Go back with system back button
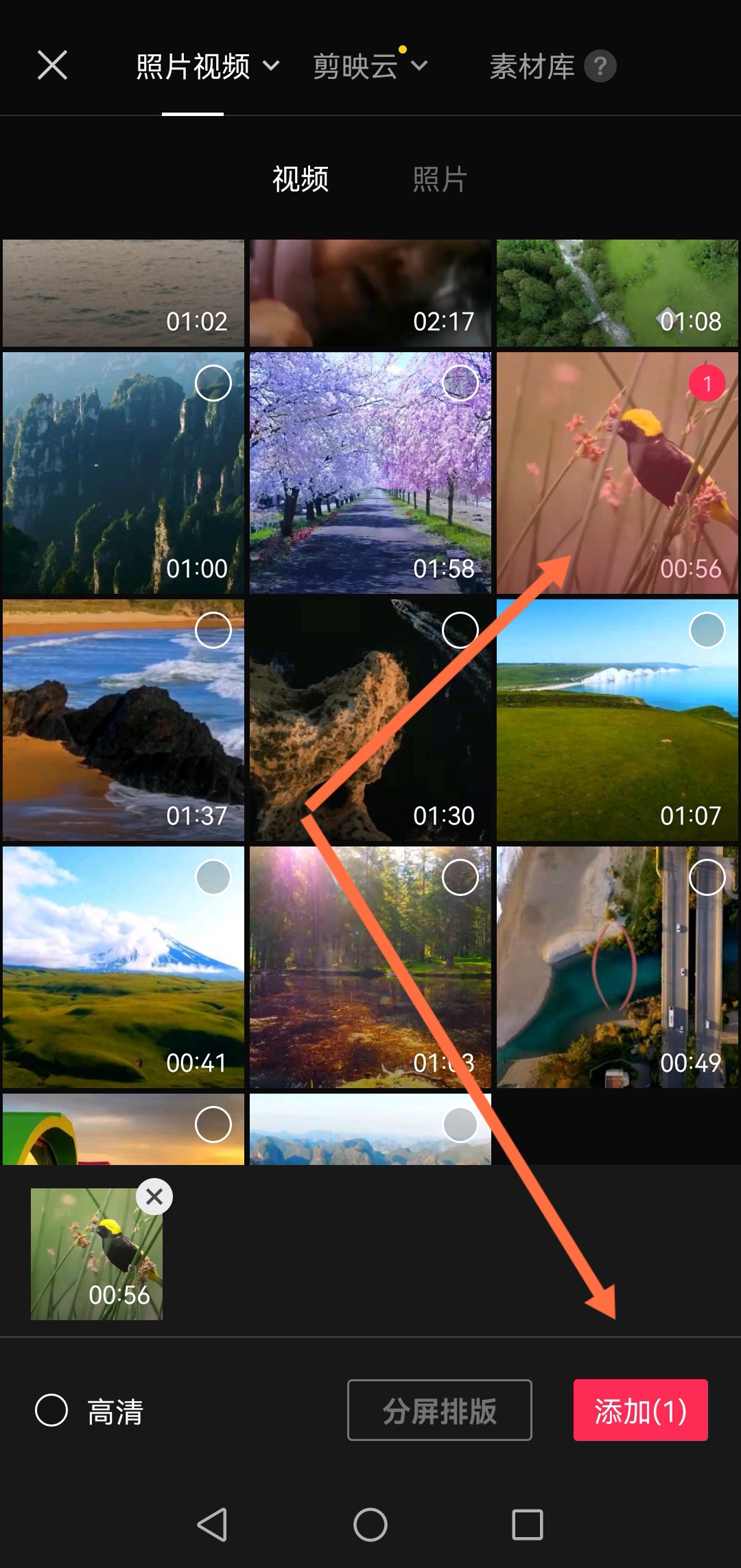The width and height of the screenshot is (741, 1568). click(212, 1525)
